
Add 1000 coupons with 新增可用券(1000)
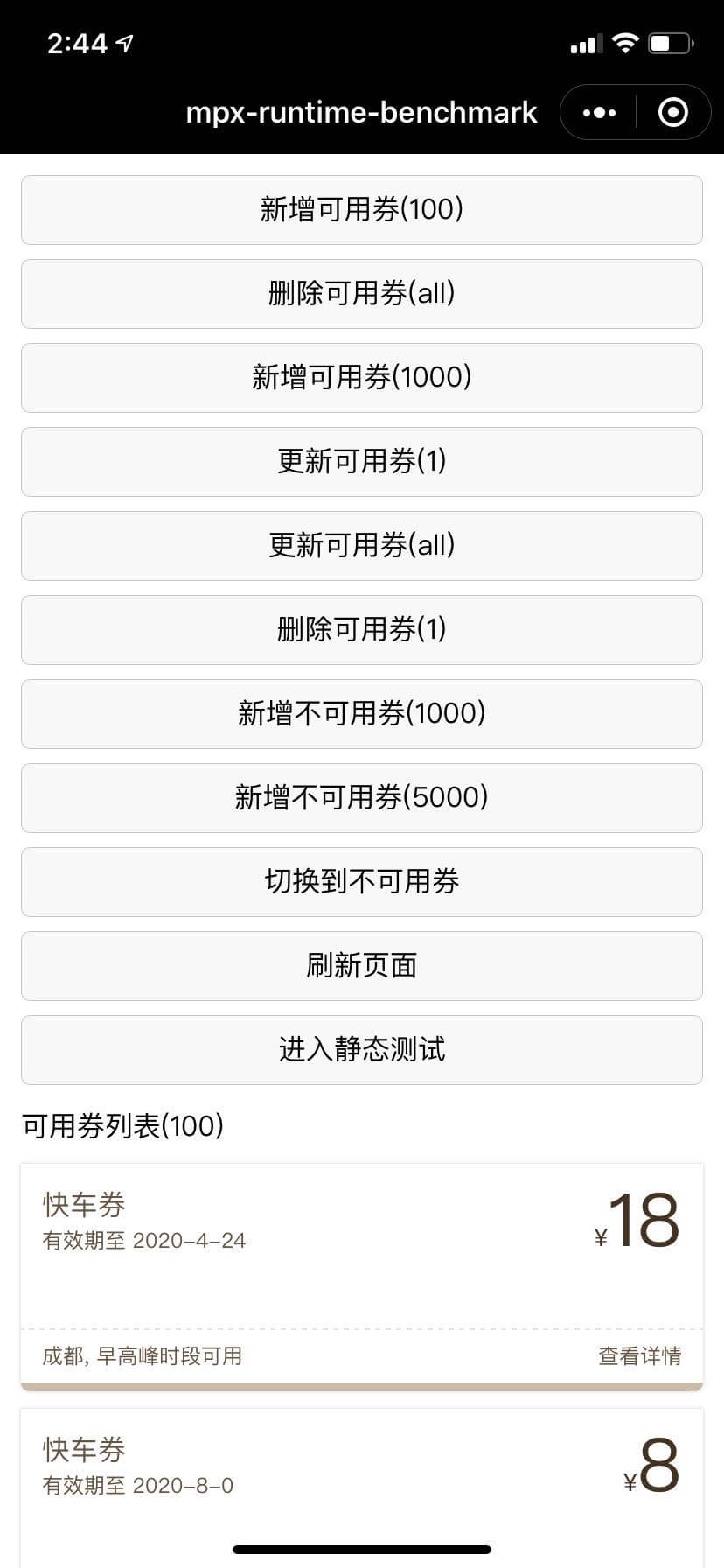tap(362, 378)
